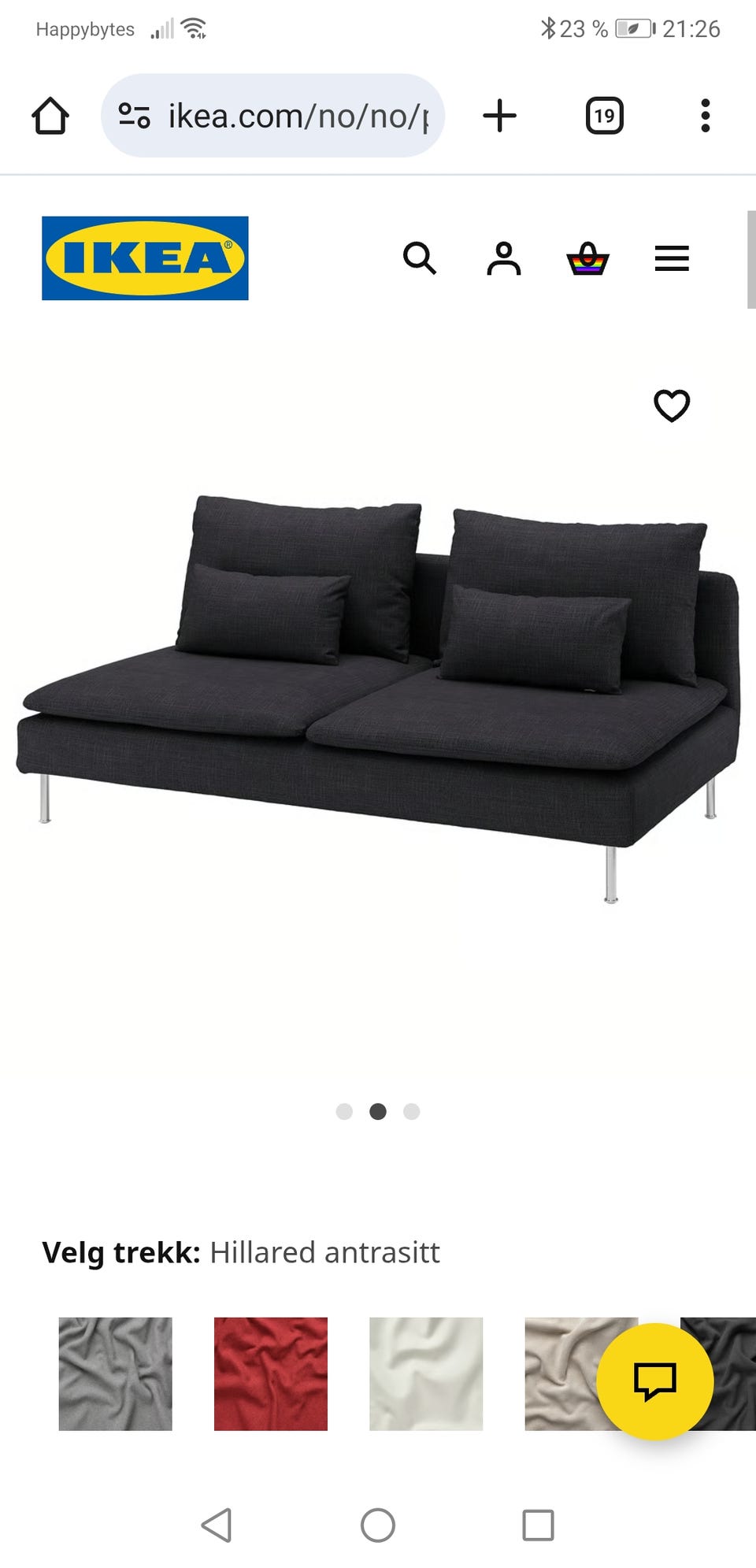Go to the browser home page
This screenshot has height=1568, width=756.
tap(50, 116)
